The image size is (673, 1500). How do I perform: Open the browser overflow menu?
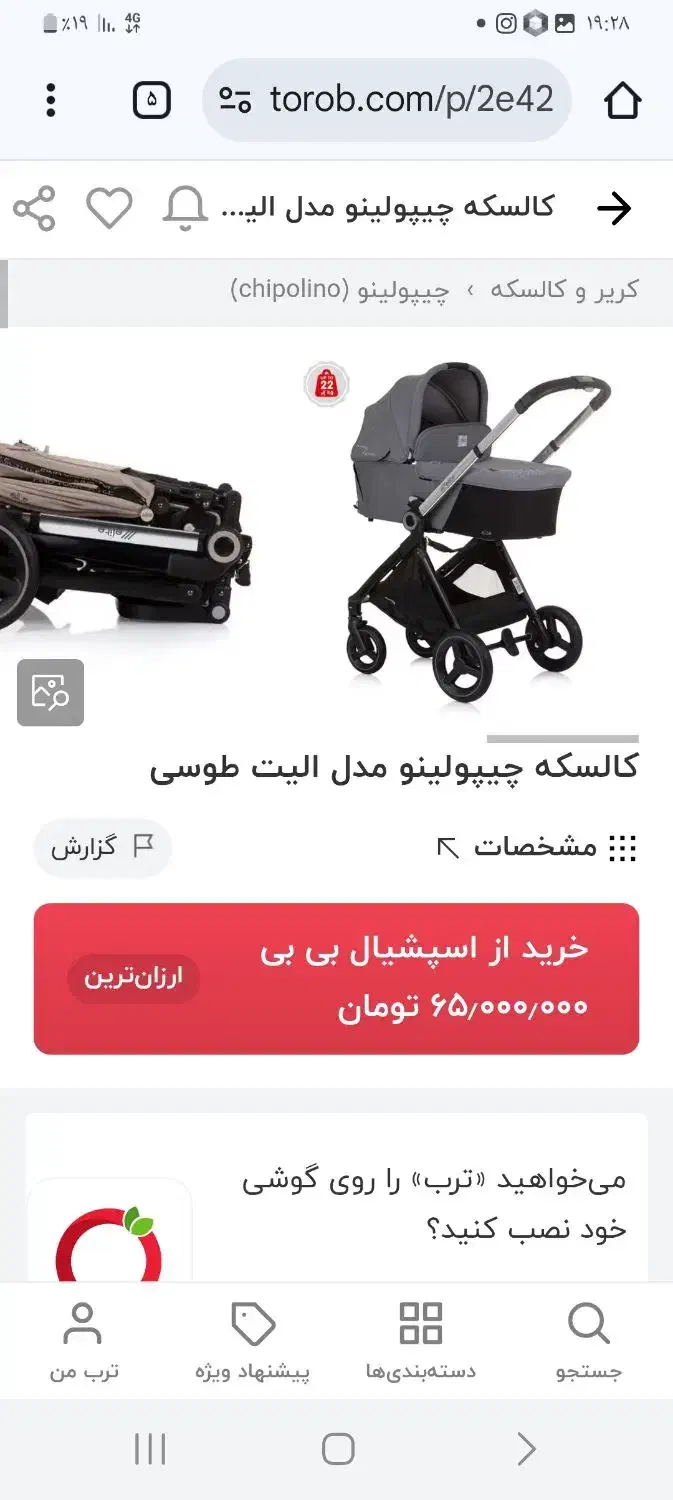pyautogui.click(x=50, y=100)
